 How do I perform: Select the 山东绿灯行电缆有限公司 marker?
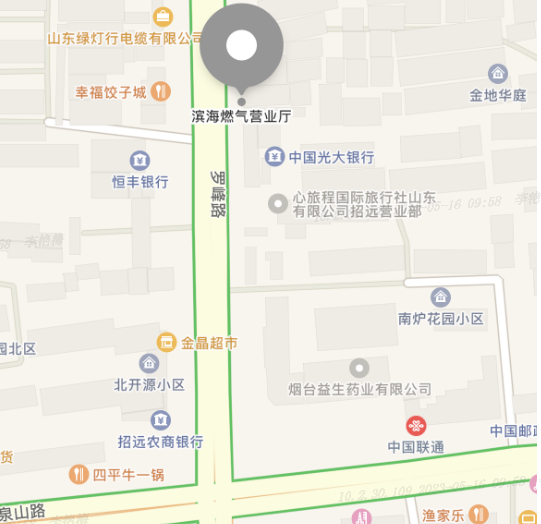pos(163,17)
